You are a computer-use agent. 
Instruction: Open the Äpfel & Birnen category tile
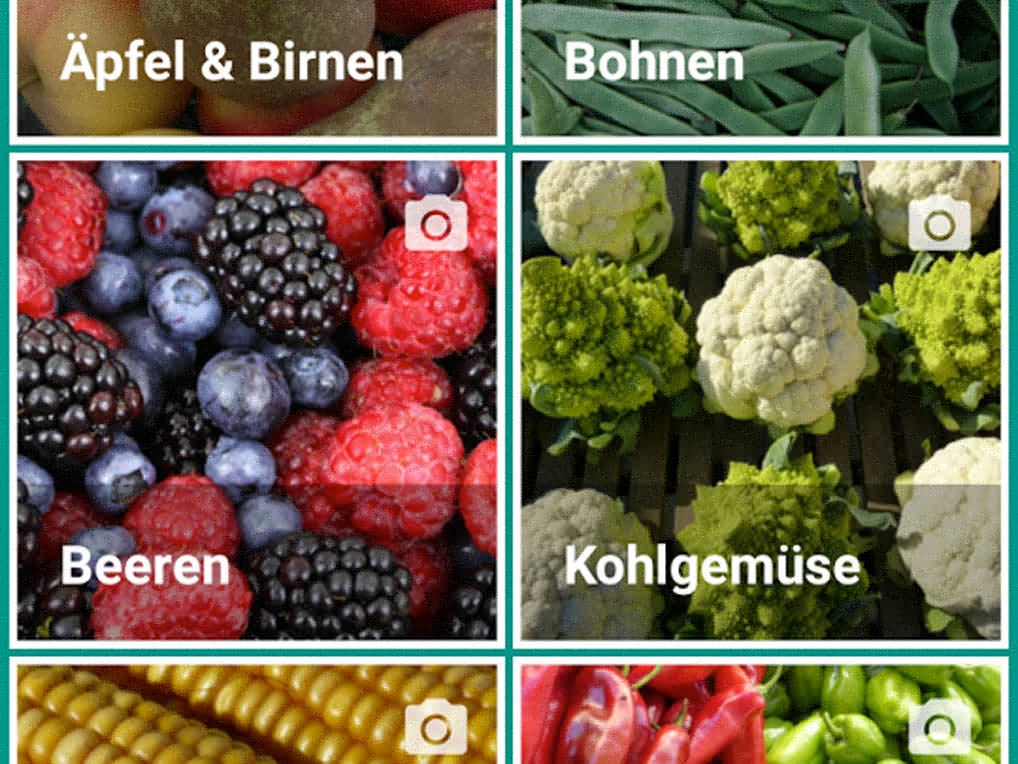pos(256,68)
